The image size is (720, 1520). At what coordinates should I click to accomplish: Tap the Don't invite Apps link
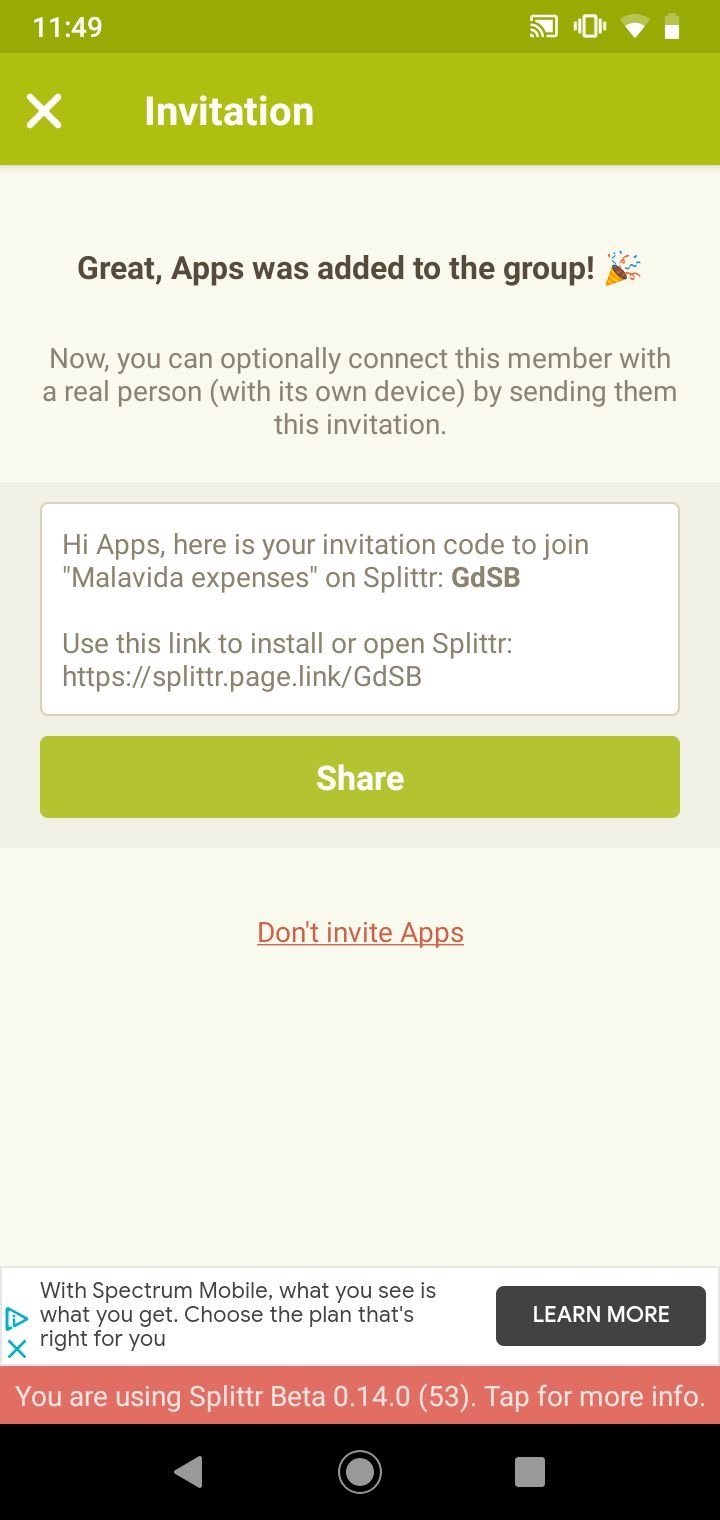click(360, 932)
